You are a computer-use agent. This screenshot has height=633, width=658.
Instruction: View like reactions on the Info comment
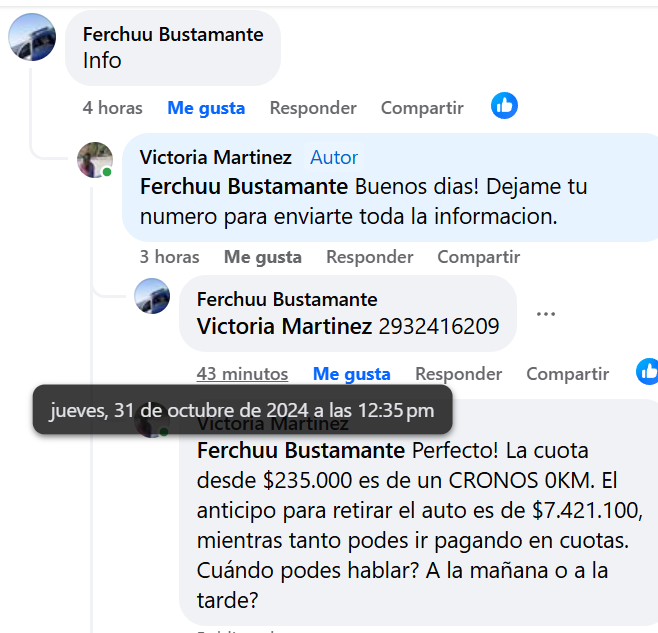click(x=505, y=106)
